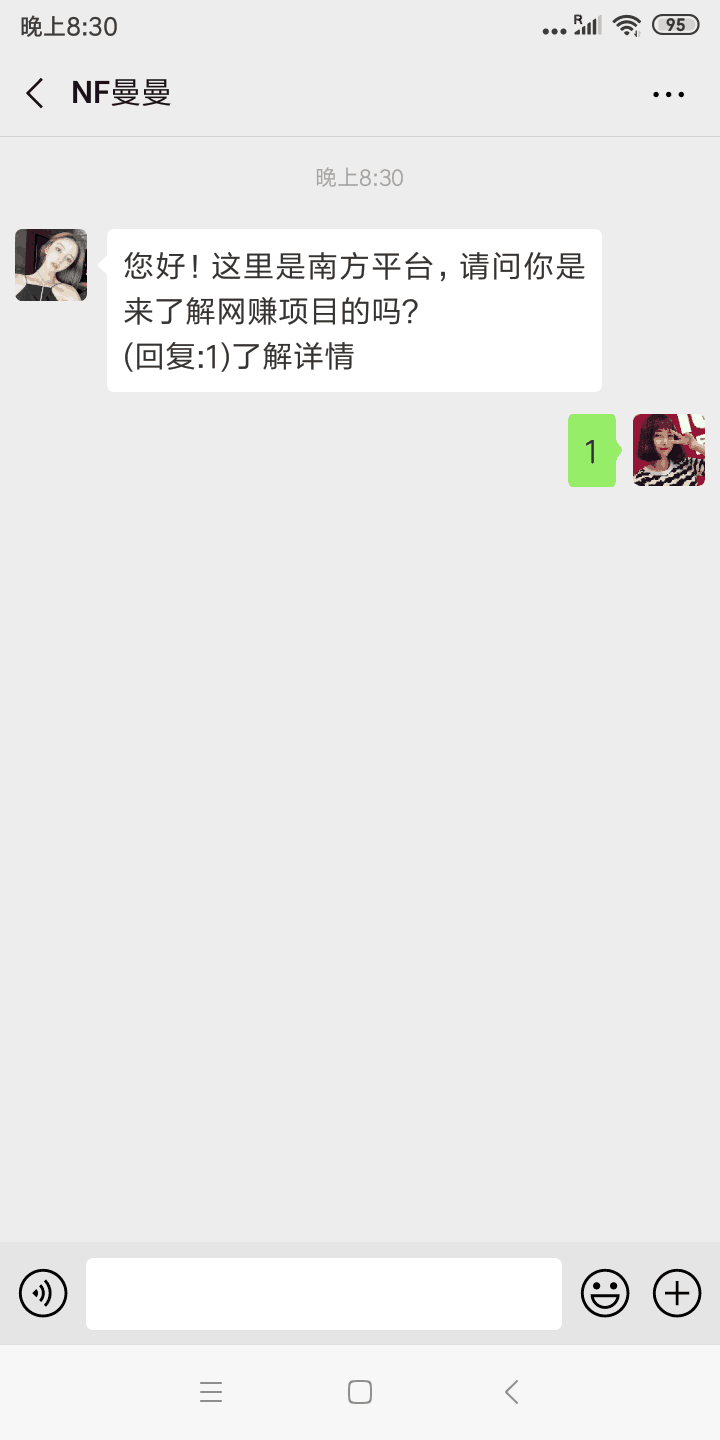720x1440 pixels.
Task: Go back from the NF曼曼 chat
Action: click(x=35, y=94)
